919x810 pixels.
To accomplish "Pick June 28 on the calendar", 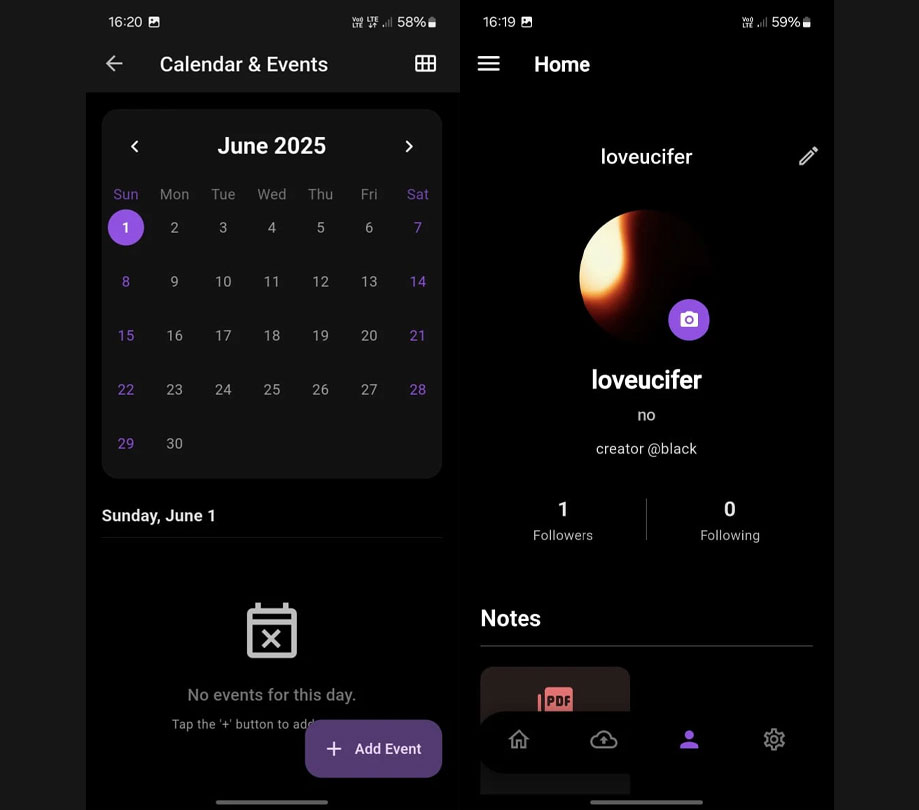I will click(x=418, y=390).
